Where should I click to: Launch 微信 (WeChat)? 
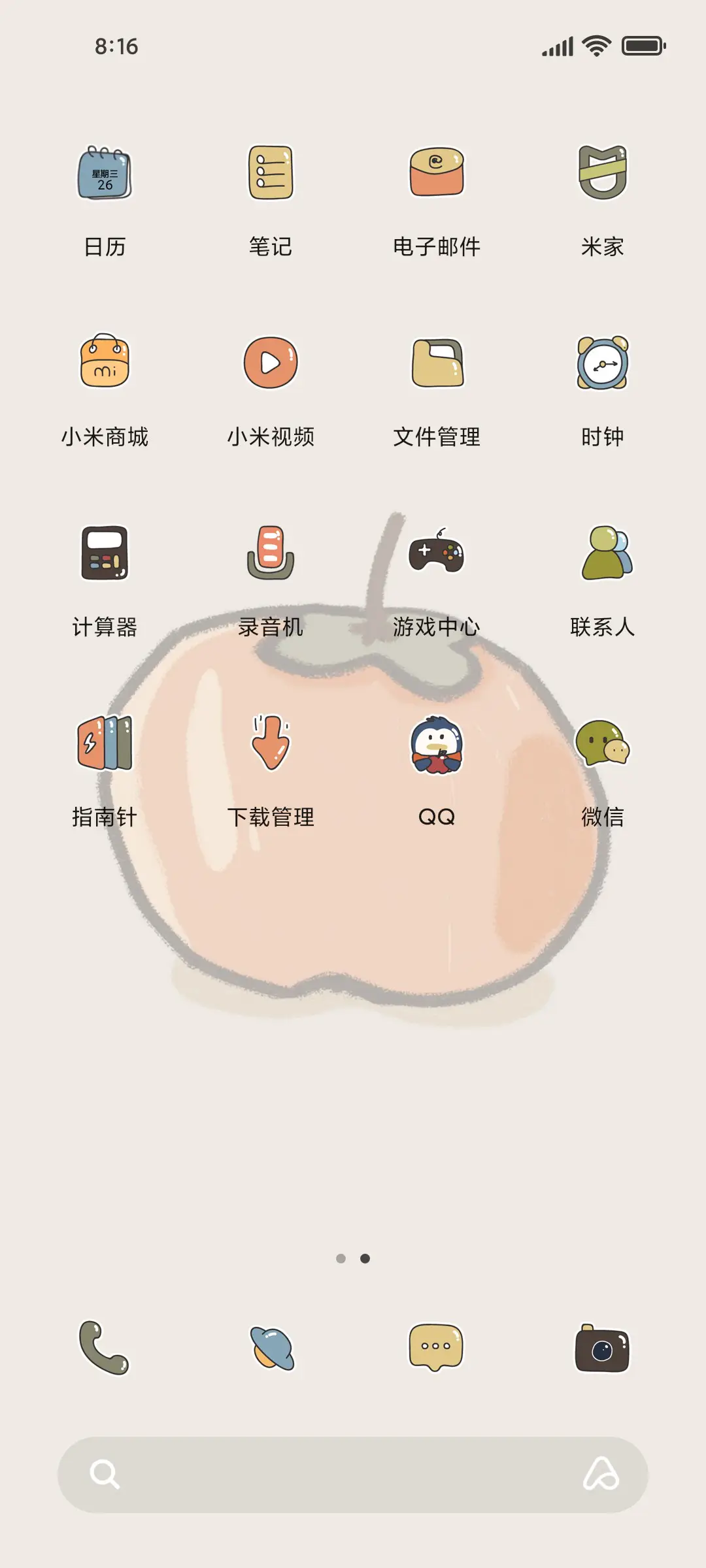[x=602, y=745]
